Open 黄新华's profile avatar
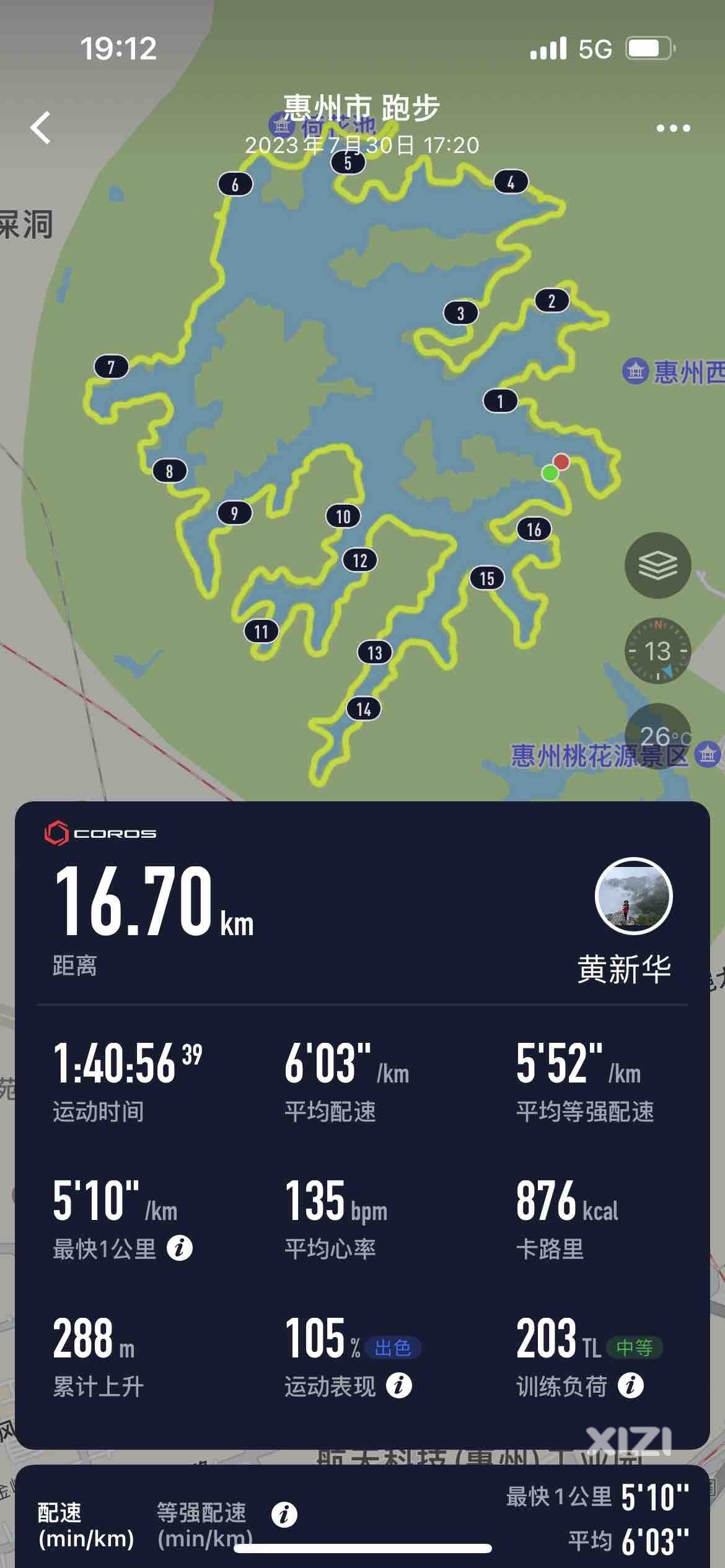Viewport: 725px width, 1568px height. pos(633,895)
